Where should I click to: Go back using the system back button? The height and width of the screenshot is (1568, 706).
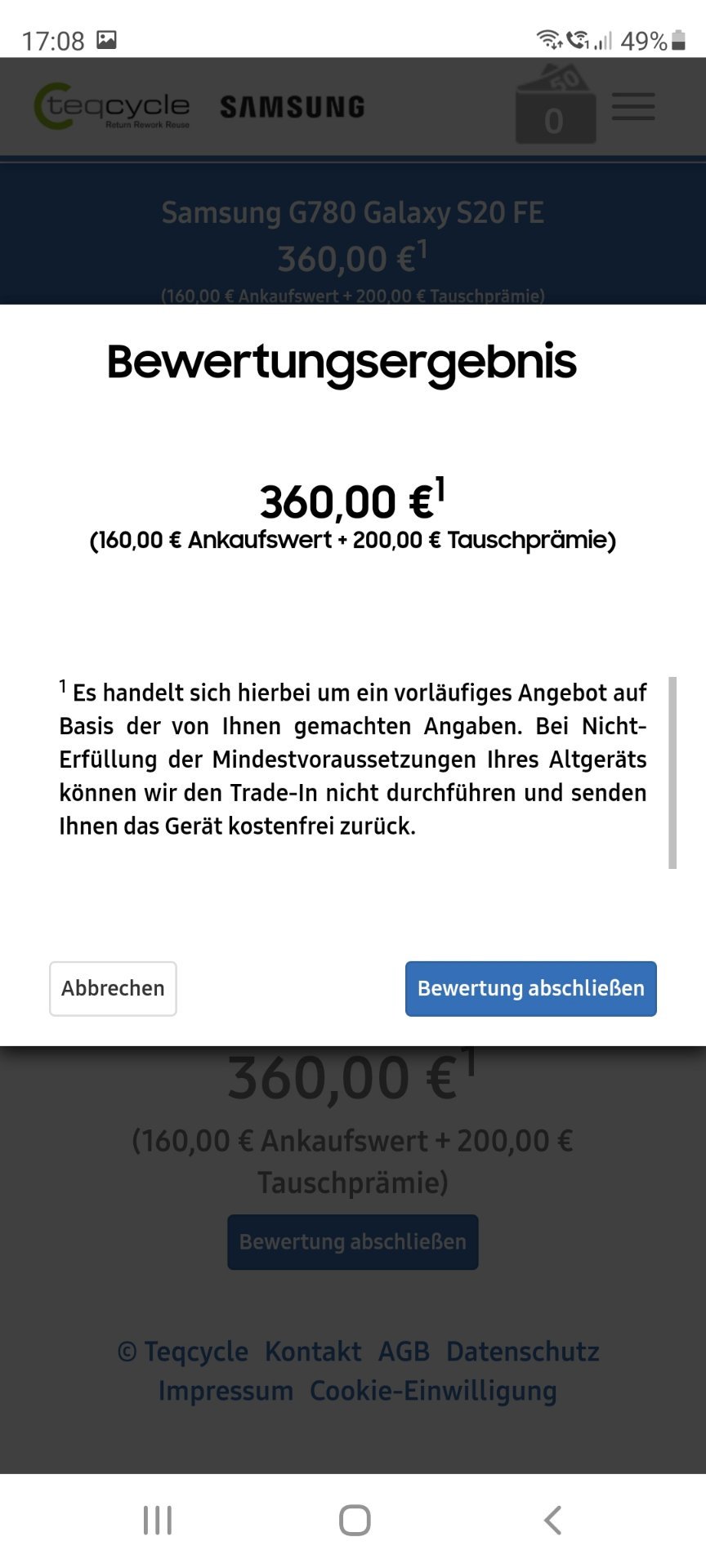coord(552,1521)
